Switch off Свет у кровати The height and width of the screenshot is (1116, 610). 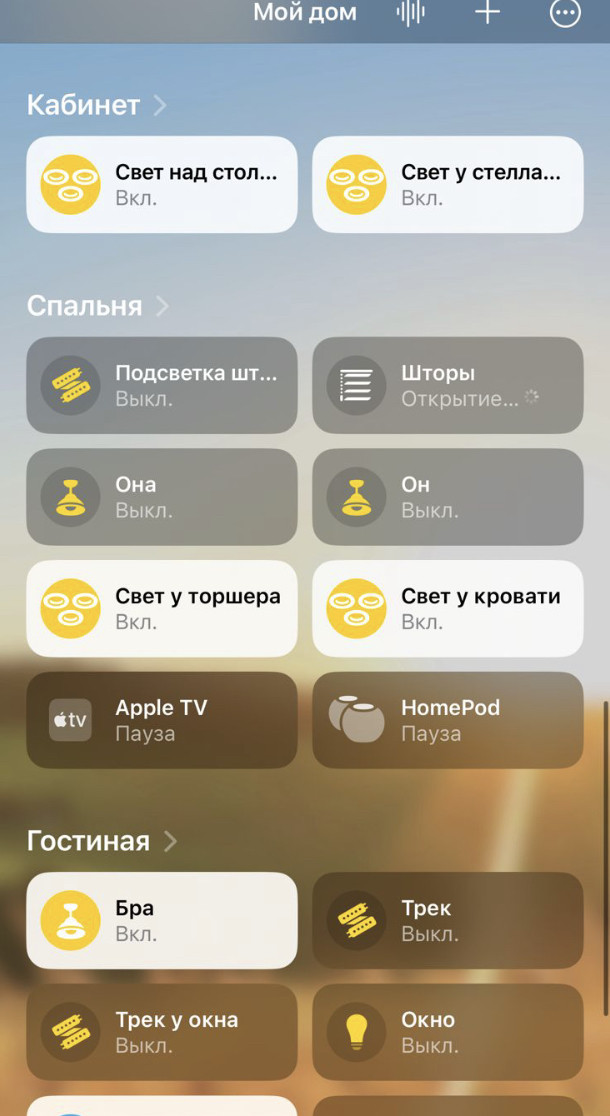[x=357, y=609]
